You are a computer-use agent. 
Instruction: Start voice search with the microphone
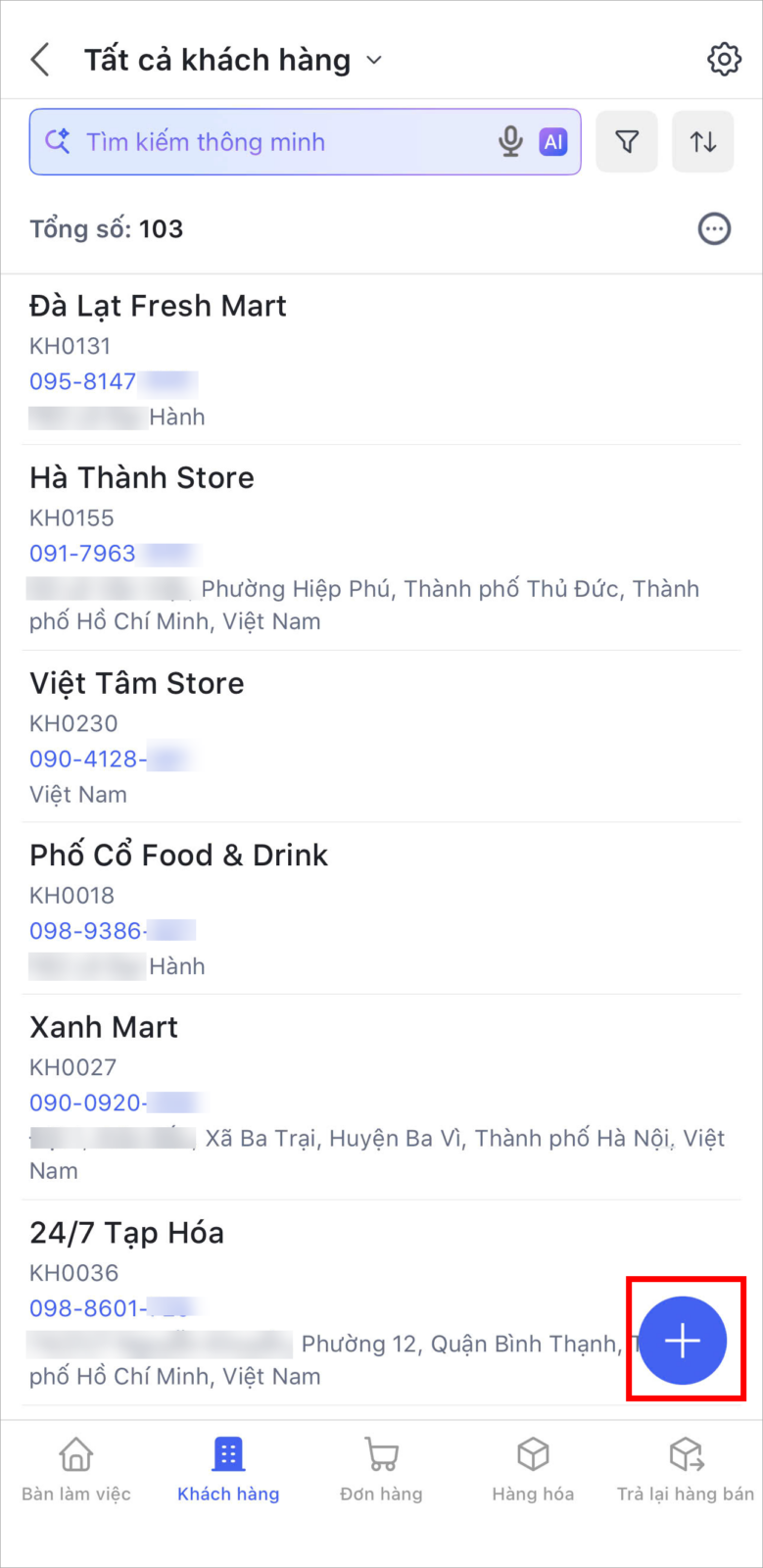pyautogui.click(x=510, y=142)
